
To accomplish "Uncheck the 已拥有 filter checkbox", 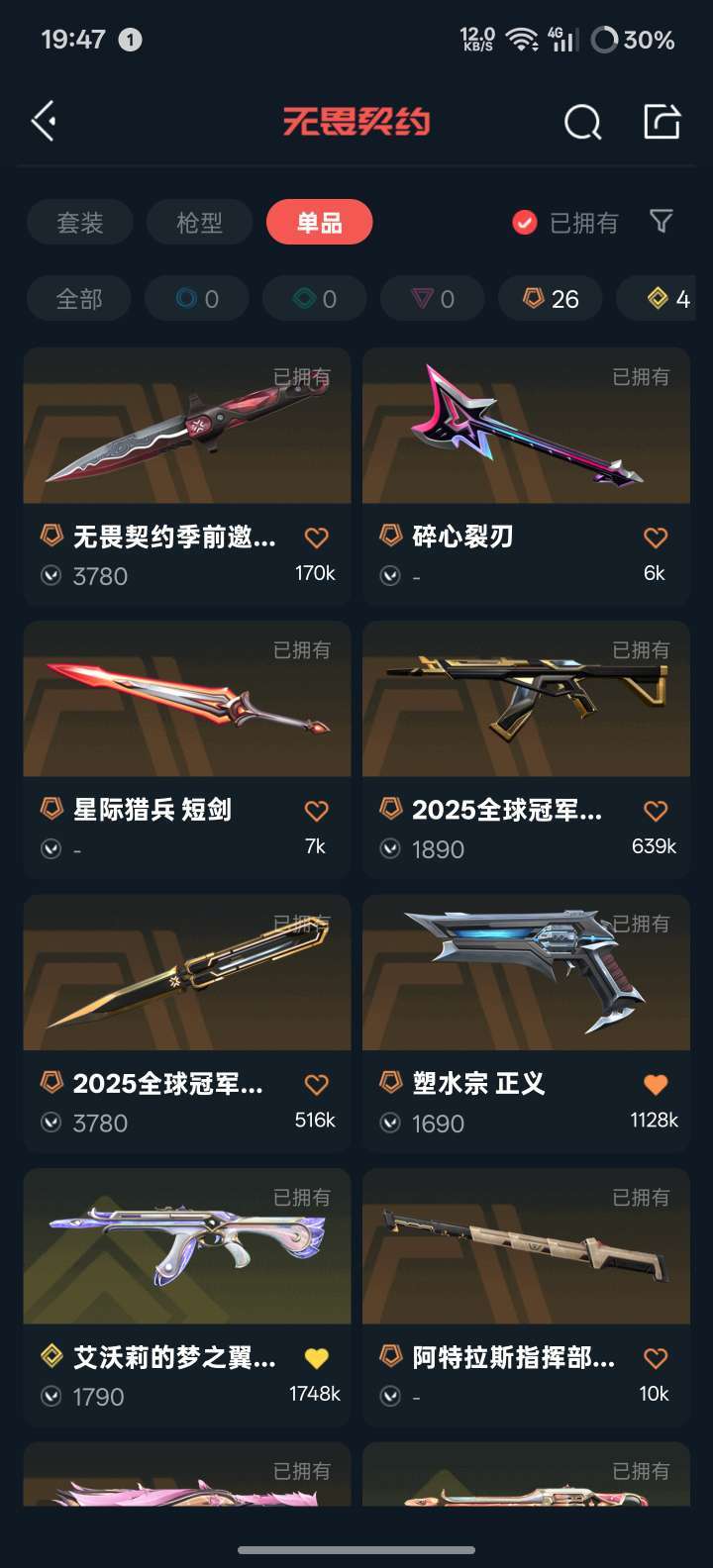I will point(525,223).
